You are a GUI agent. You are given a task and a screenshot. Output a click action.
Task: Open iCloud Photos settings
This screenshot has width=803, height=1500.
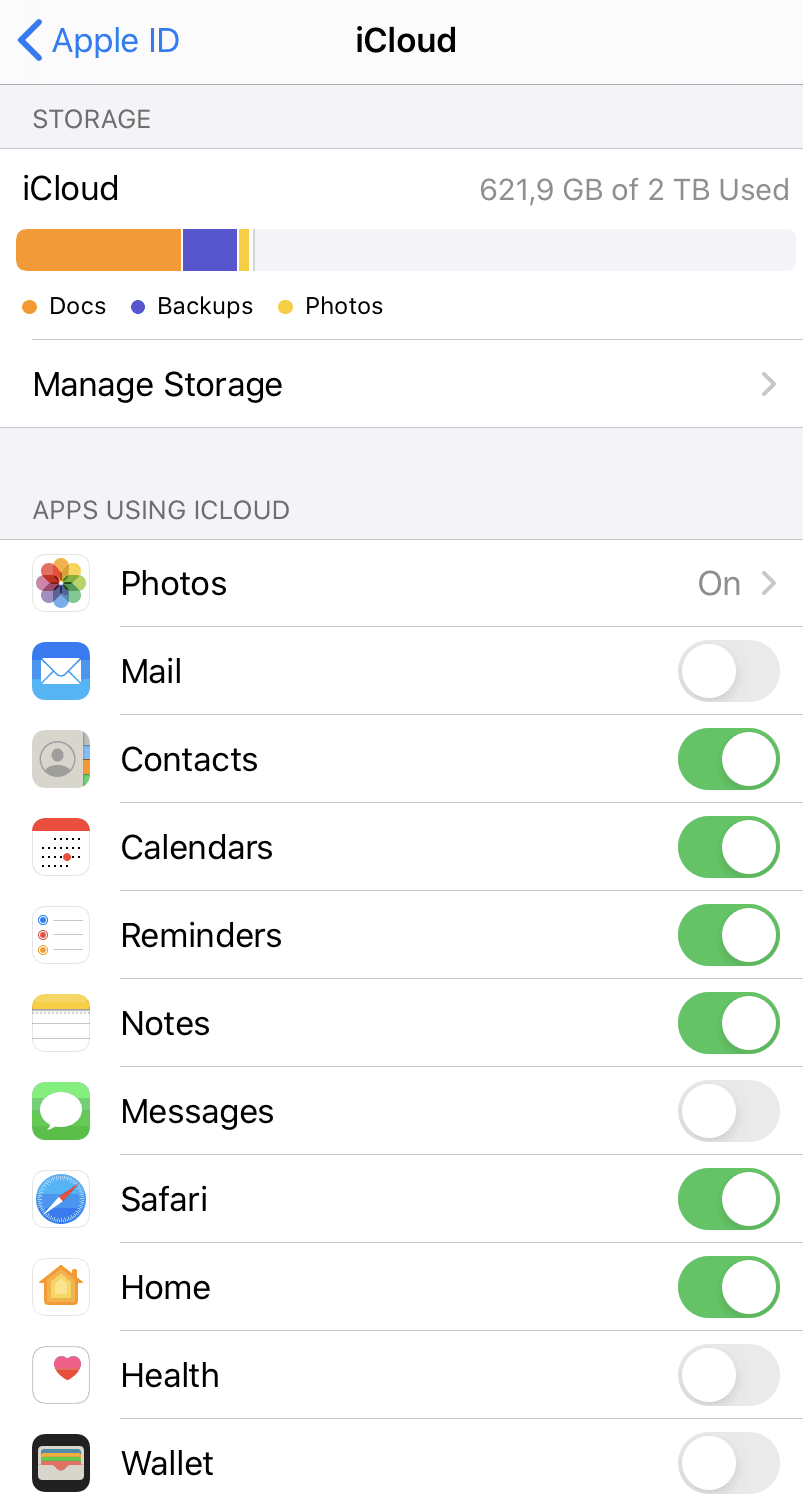pos(401,583)
